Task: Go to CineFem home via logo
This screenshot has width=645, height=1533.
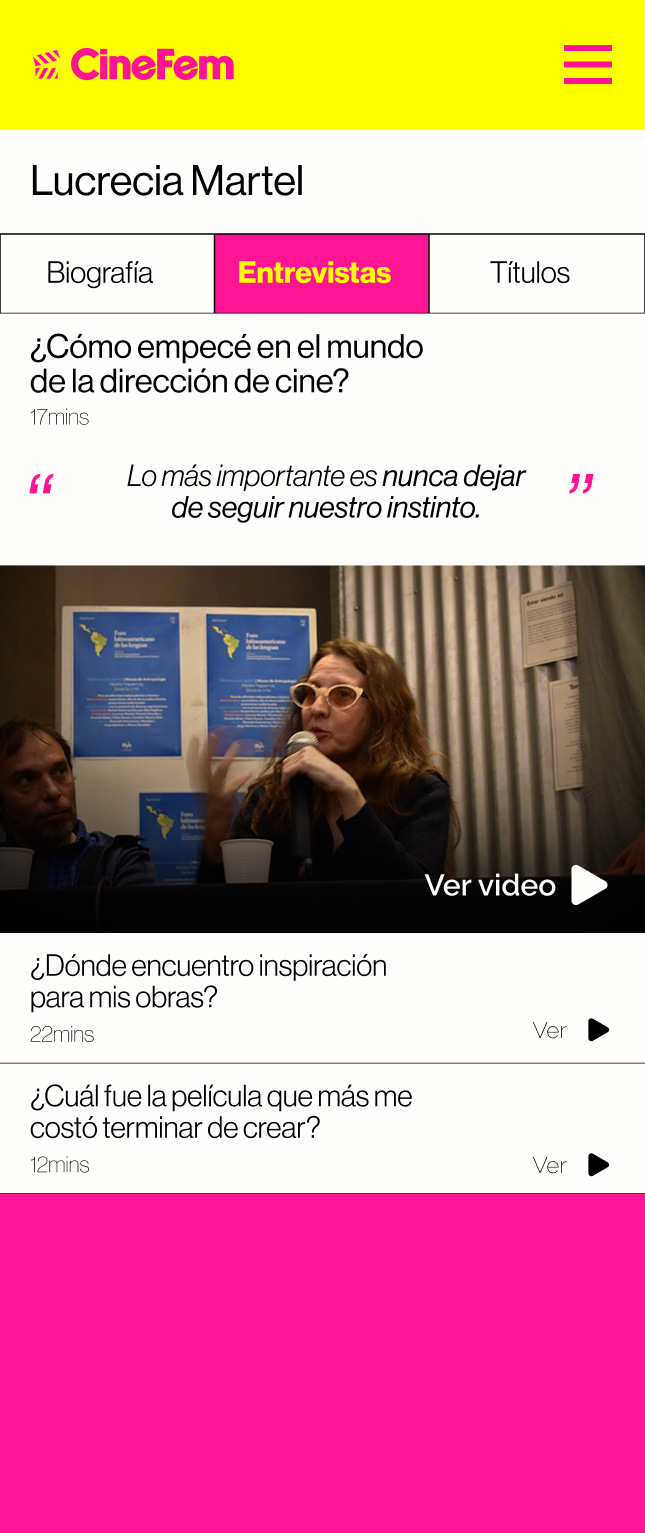Action: [134, 65]
